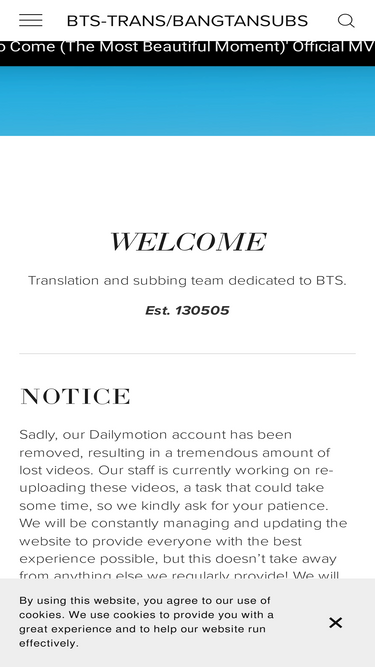Tap the BTS-TRANS/BANGTANSUBS site title
This screenshot has width=375, height=667.
pyautogui.click(x=188, y=21)
